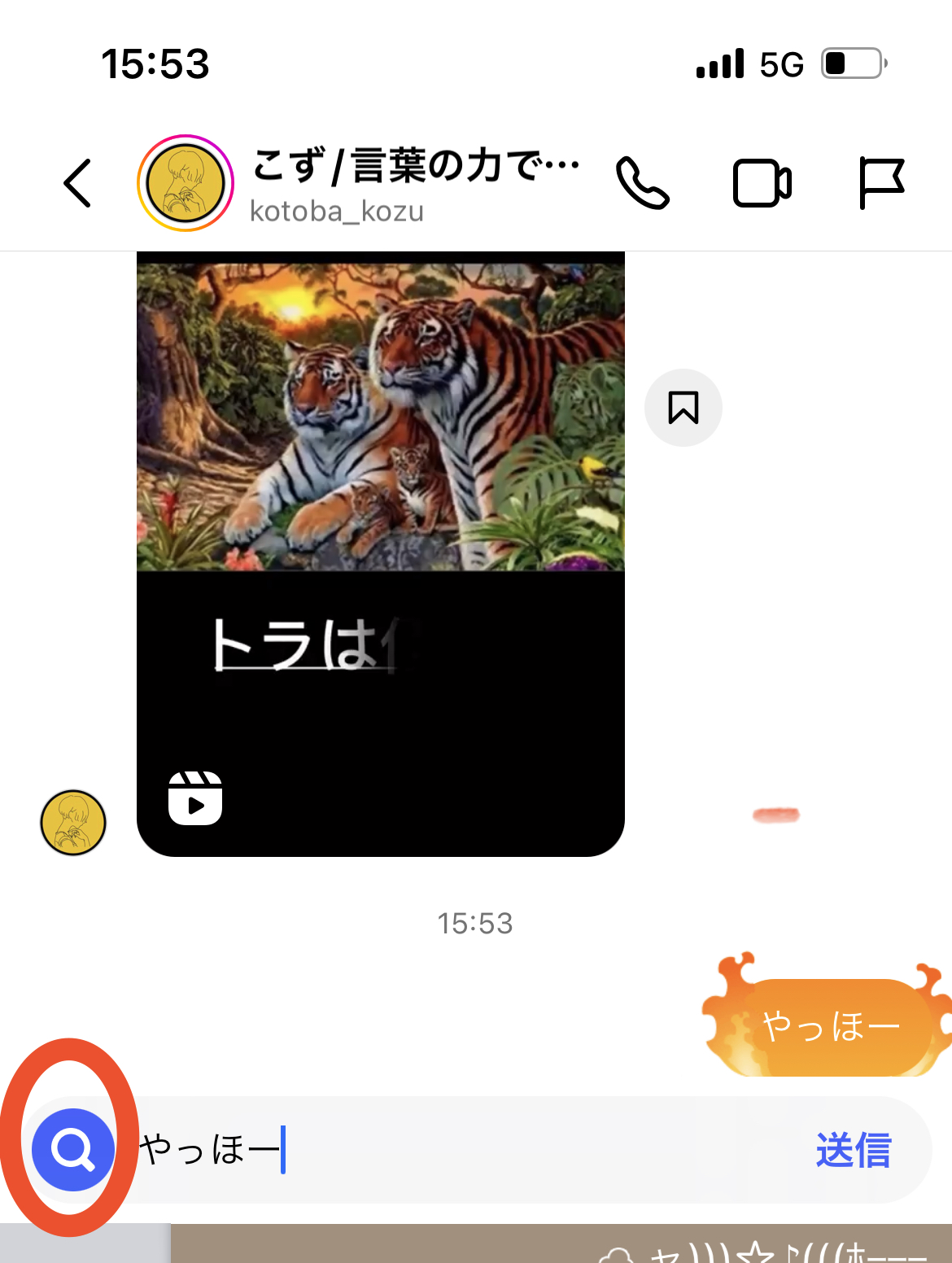
Task: Save the tiger reel with bookmark icon
Action: click(x=683, y=408)
